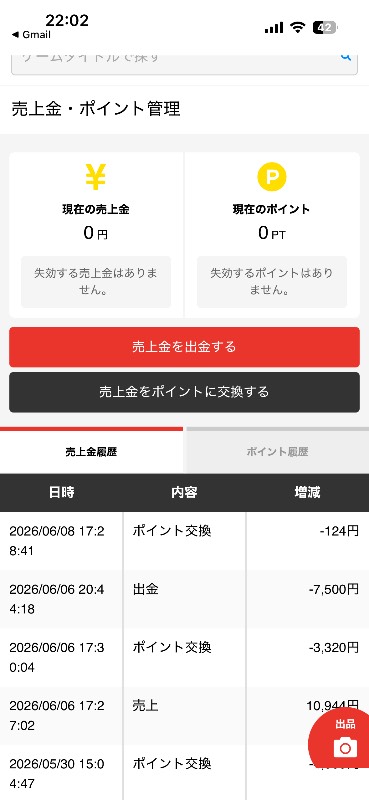
Task: Return to Gmail via back link
Action: tap(31, 35)
